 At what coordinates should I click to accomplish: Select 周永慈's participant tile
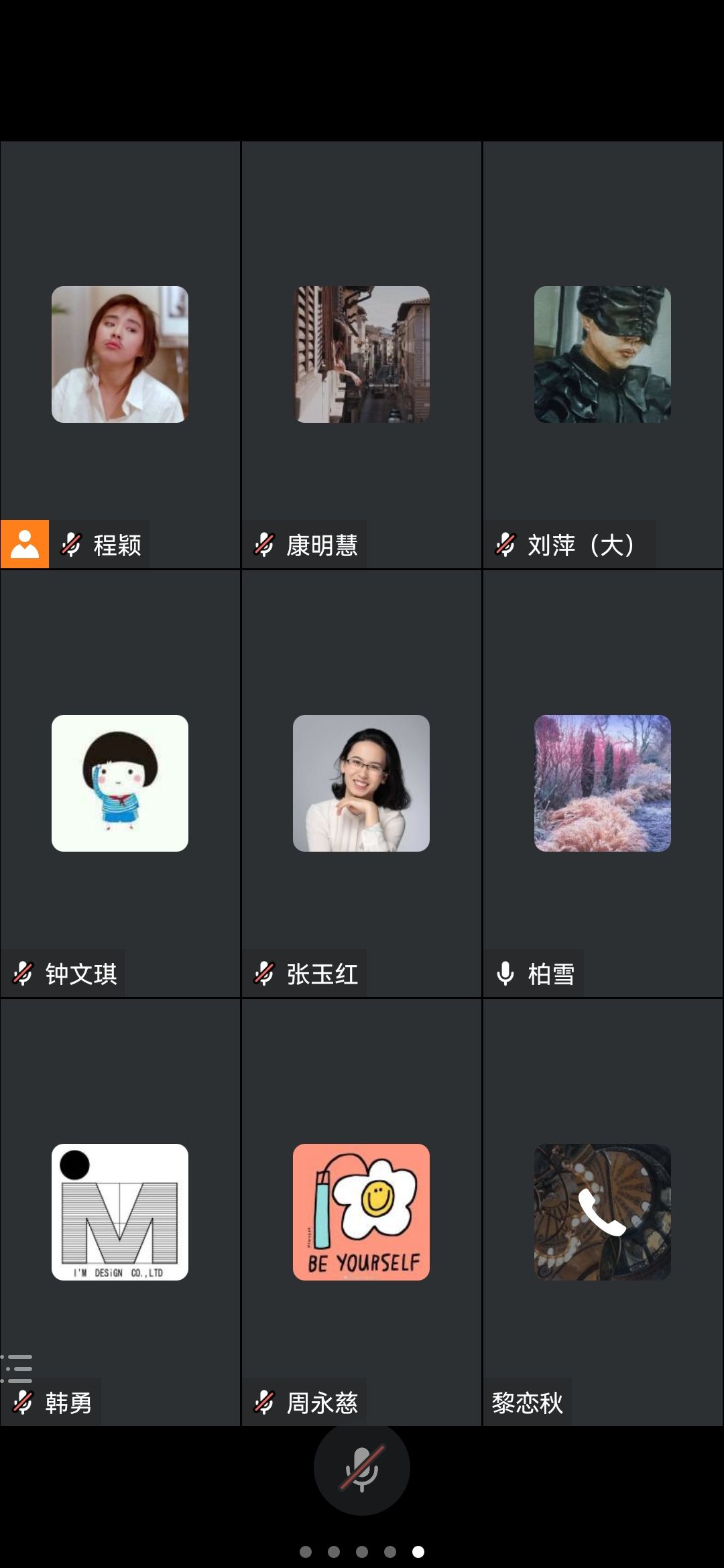pos(361,1212)
